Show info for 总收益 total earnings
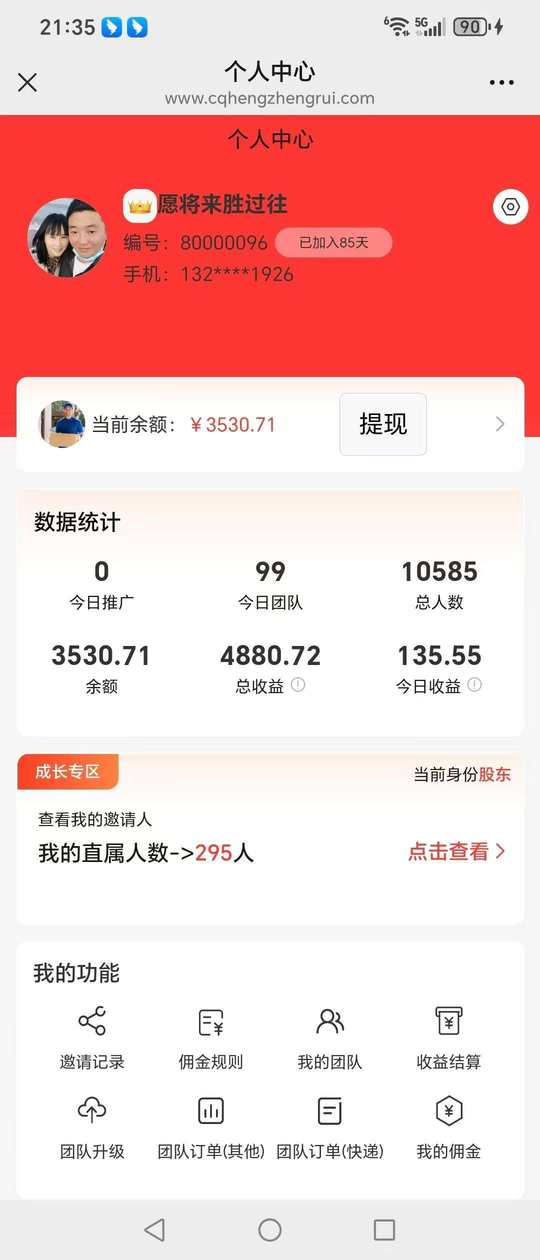Viewport: 540px width, 1260px height. click(x=298, y=685)
